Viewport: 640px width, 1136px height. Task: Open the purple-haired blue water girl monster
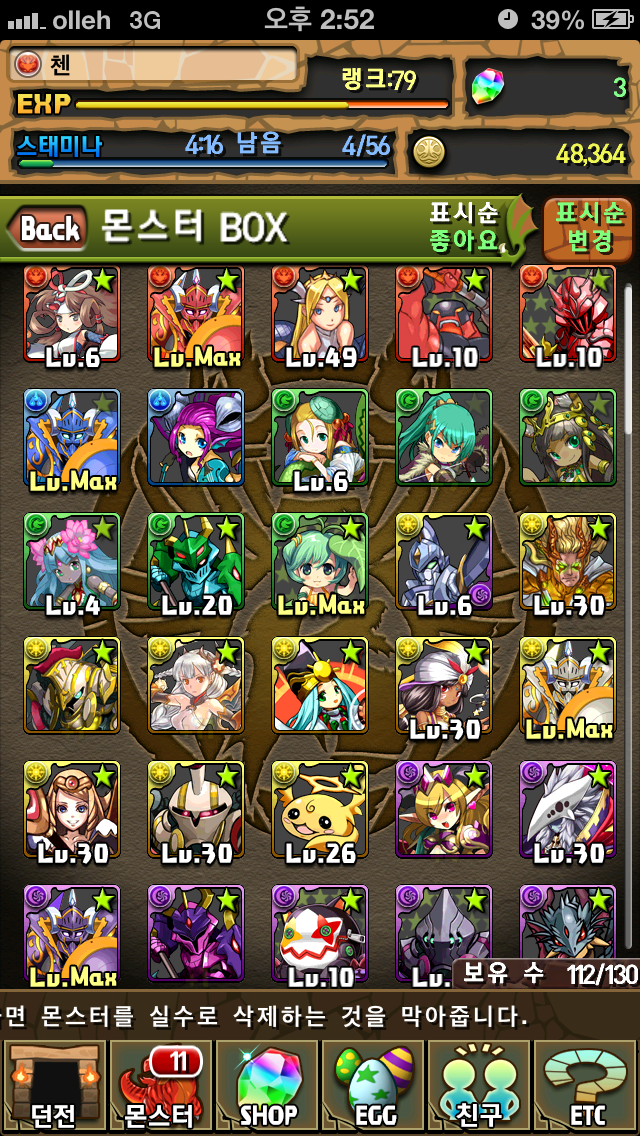pos(196,440)
